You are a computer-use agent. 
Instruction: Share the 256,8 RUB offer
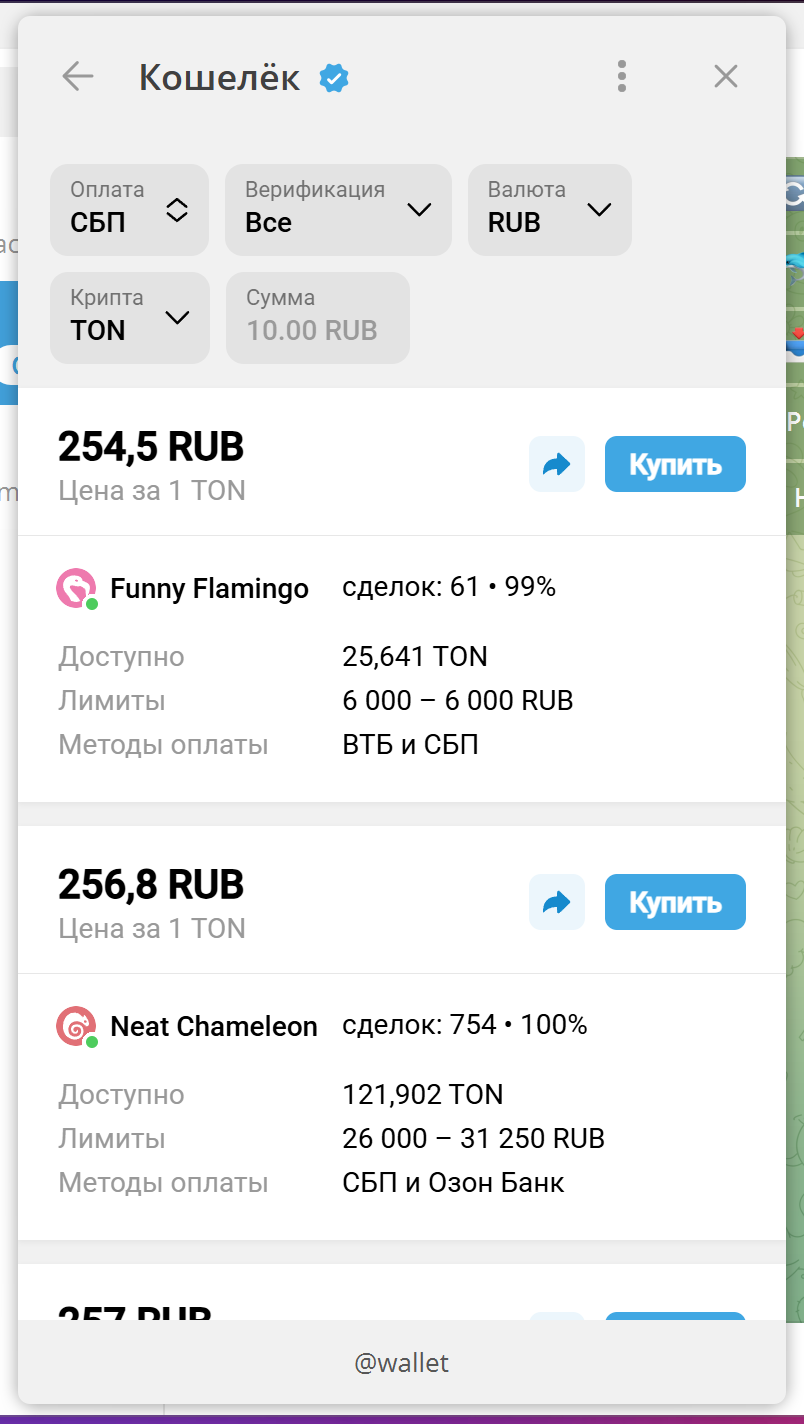coord(557,902)
